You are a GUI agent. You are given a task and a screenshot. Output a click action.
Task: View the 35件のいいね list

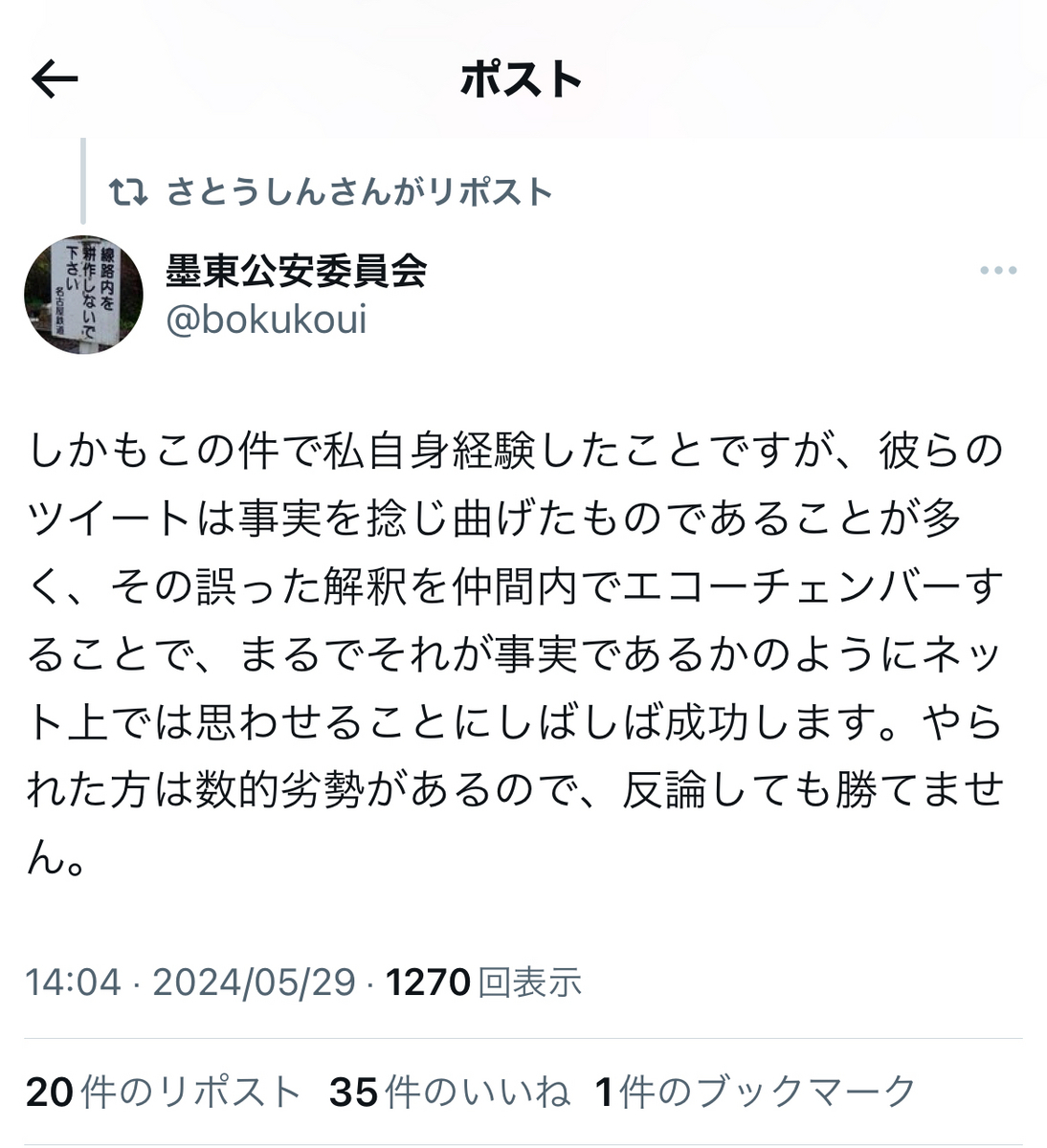pyautogui.click(x=449, y=1092)
